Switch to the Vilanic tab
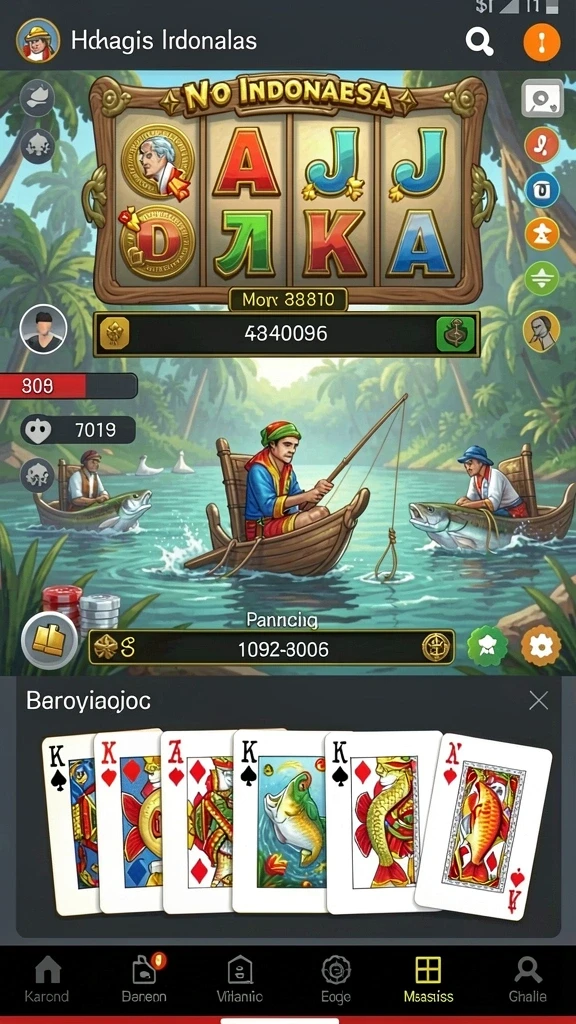Image resolution: width=576 pixels, height=1024 pixels. [x=240, y=980]
